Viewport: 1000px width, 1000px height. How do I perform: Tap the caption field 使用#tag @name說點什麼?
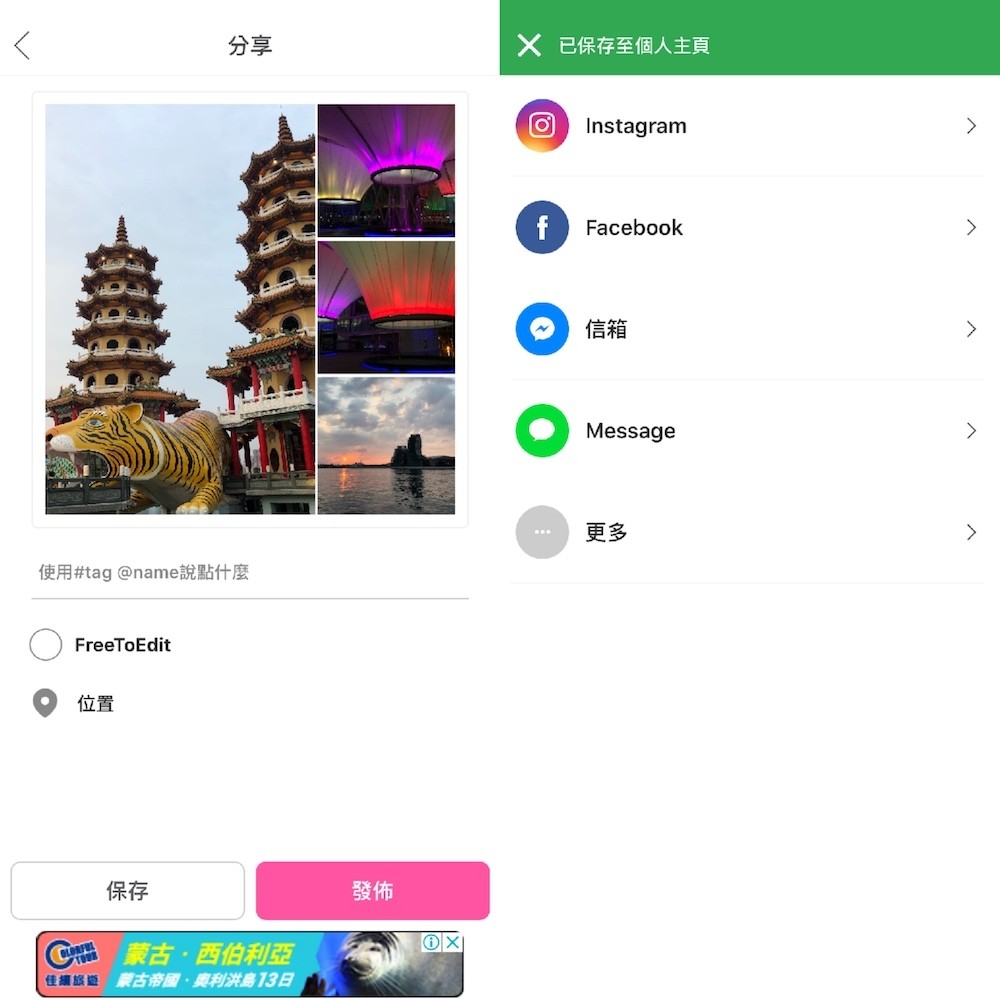click(x=249, y=573)
